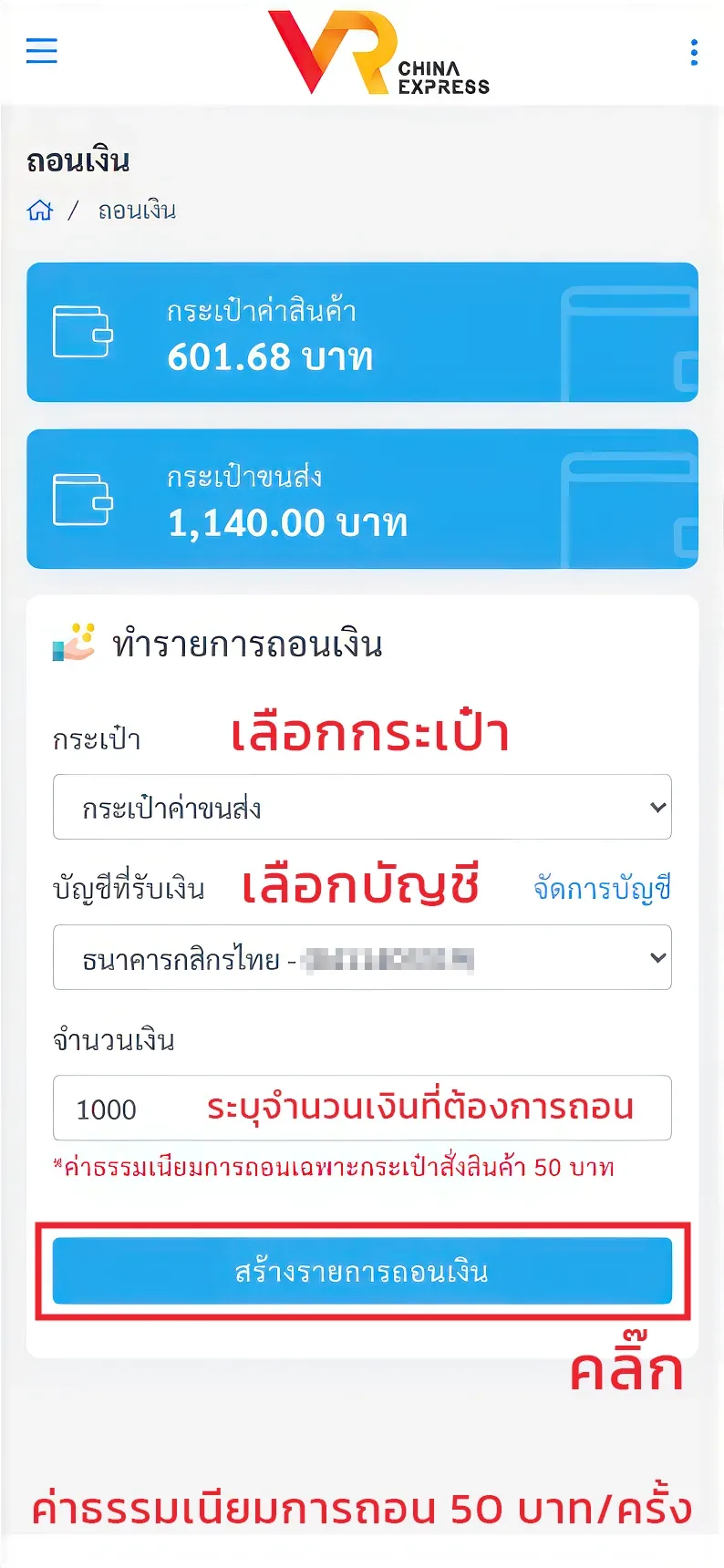Tap the สร้างรายการถอนเงิน button
This screenshot has width=724, height=1568.
[x=362, y=1271]
